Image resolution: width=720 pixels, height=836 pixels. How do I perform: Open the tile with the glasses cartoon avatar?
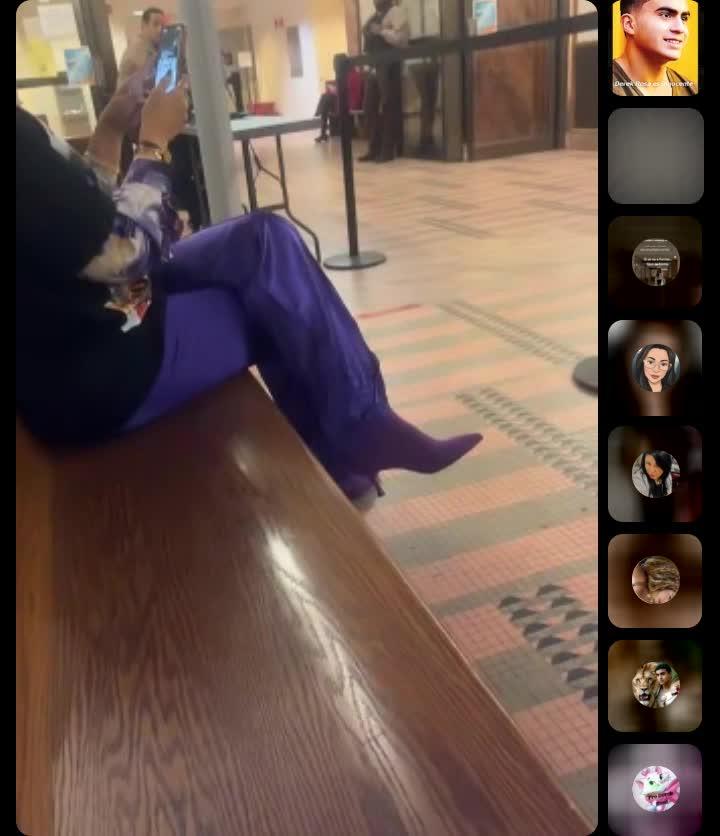pyautogui.click(x=655, y=367)
